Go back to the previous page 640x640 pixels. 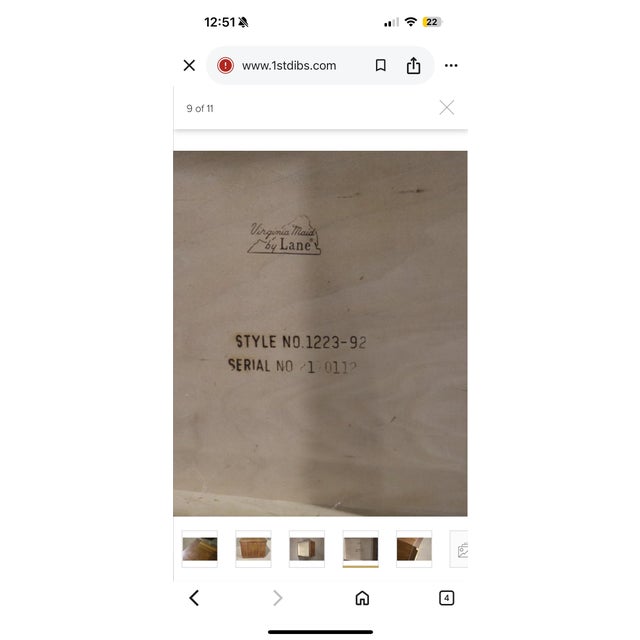[x=194, y=598]
